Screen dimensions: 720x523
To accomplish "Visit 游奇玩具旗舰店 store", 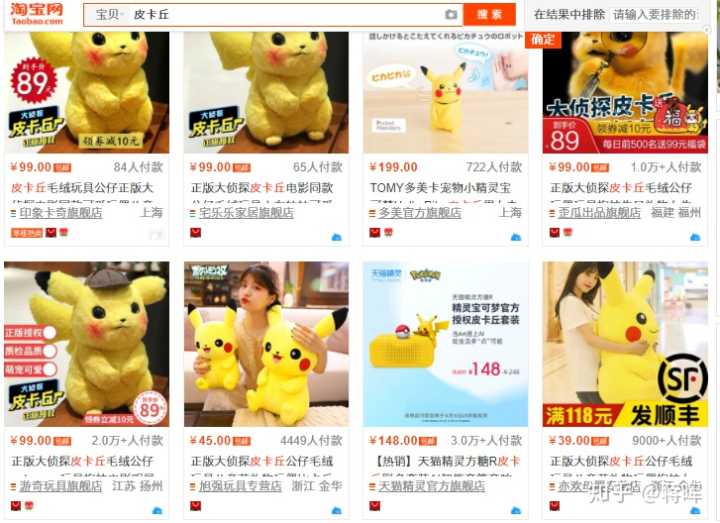I will click(x=60, y=486).
